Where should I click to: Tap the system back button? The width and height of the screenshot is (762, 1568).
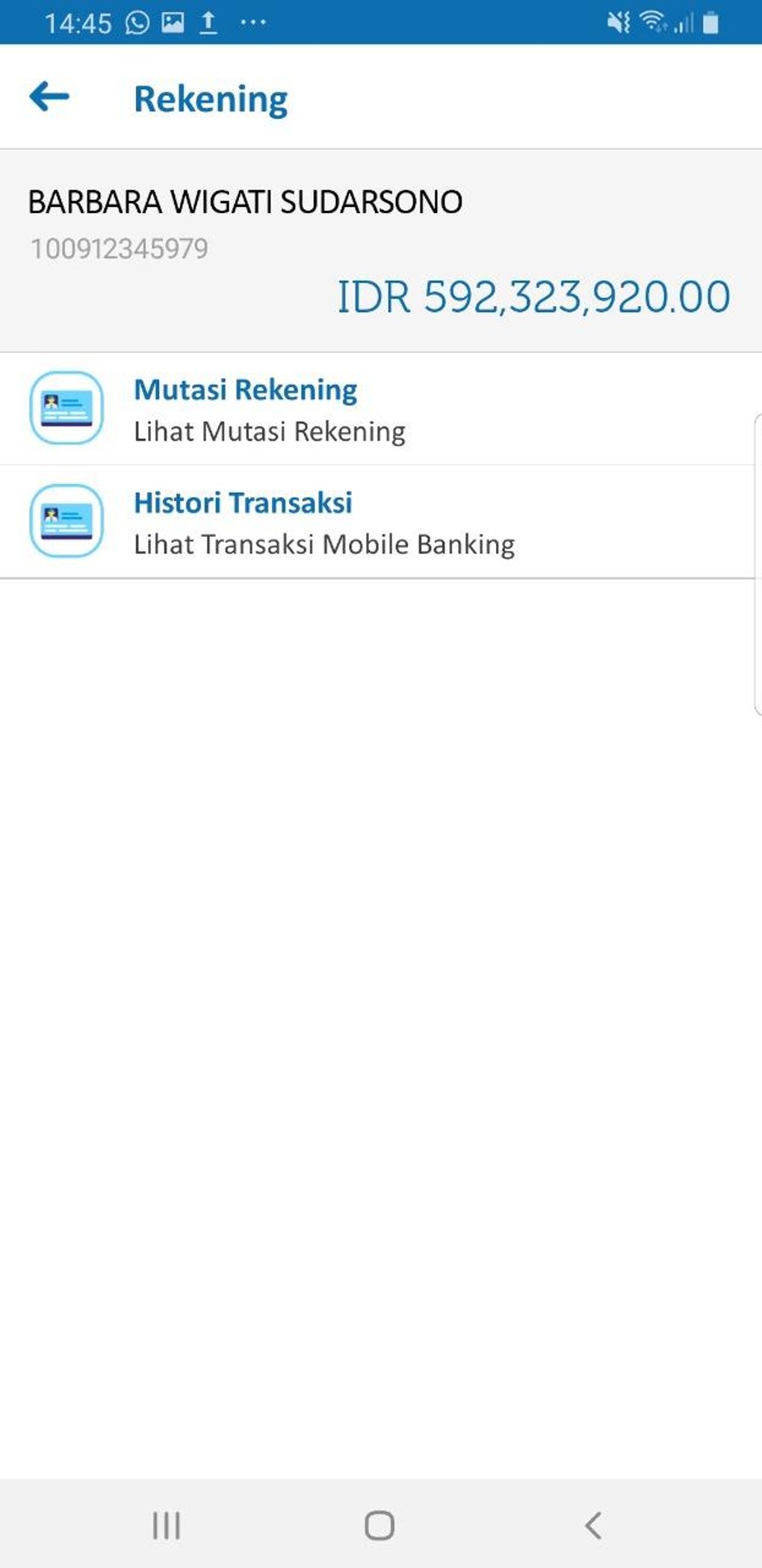coord(593,1525)
